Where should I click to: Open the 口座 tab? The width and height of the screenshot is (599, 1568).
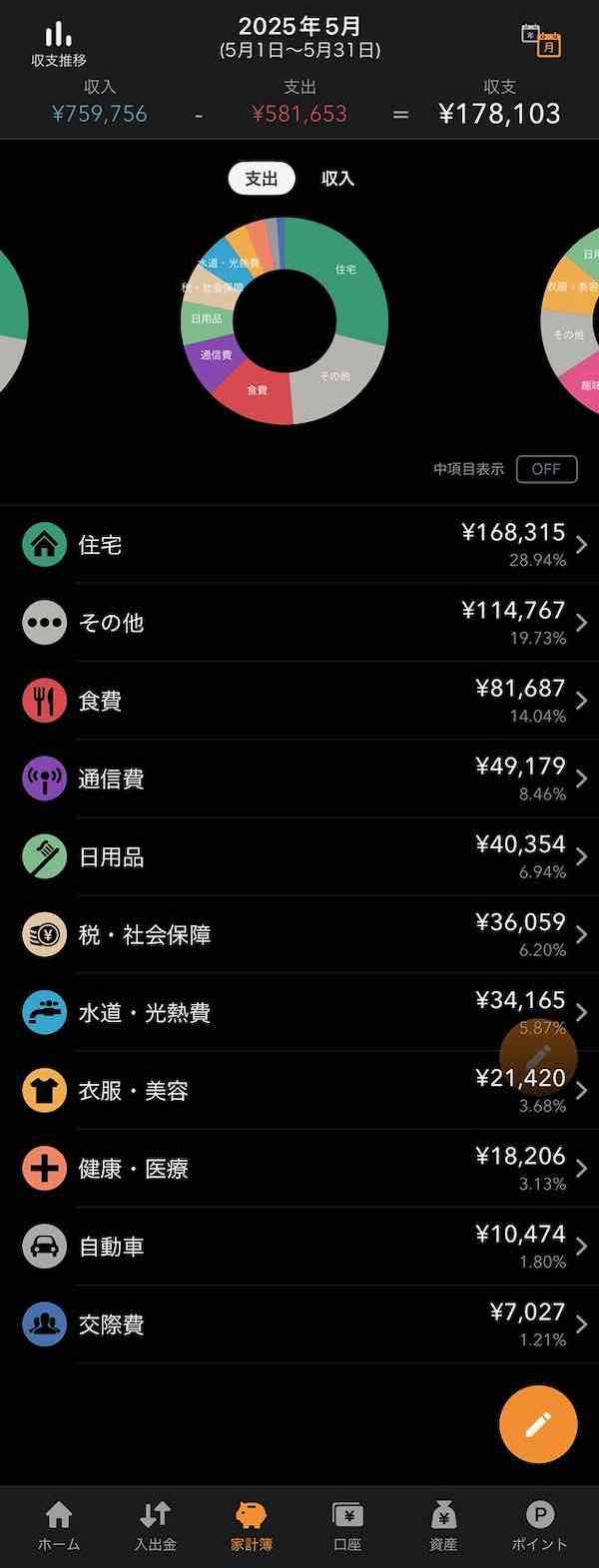[347, 1525]
